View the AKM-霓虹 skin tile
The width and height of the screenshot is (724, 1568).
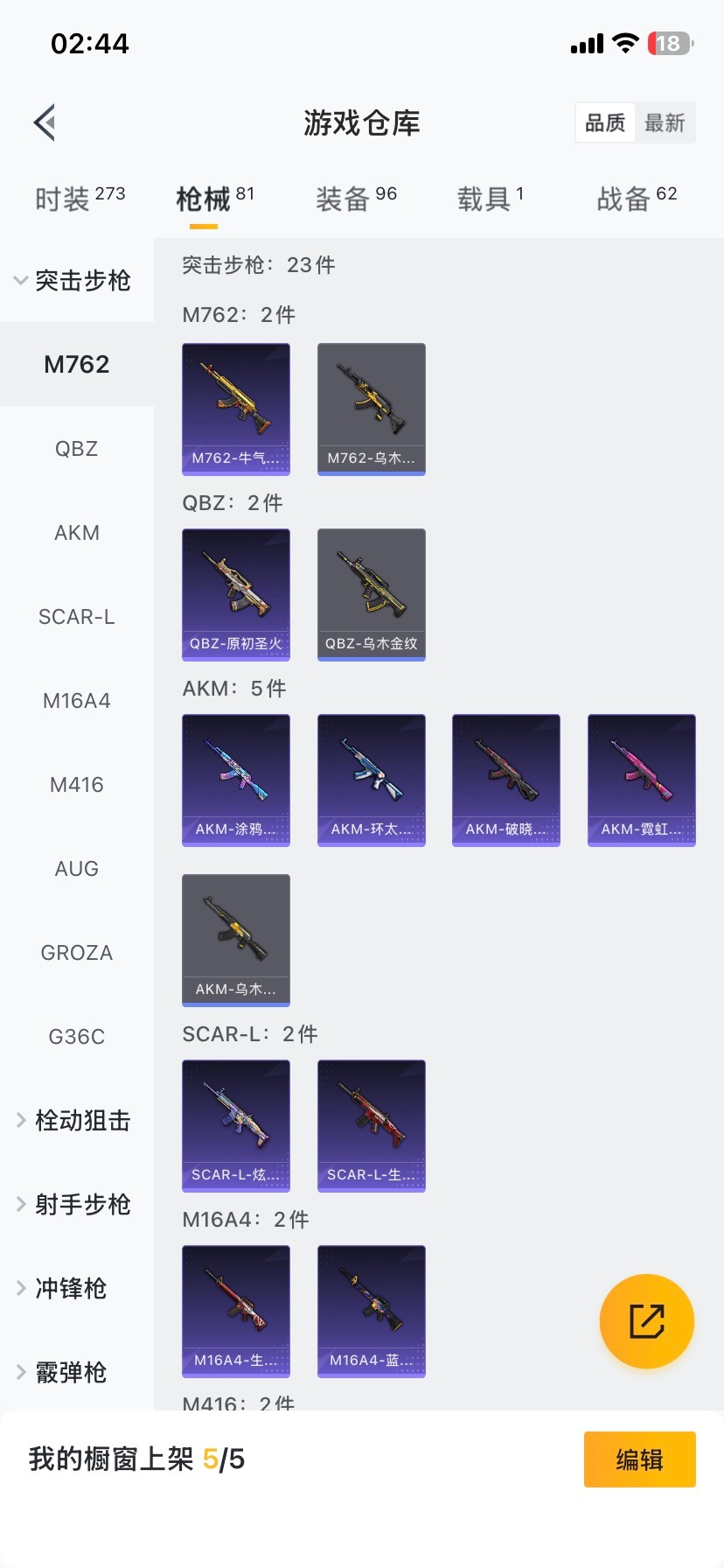641,780
